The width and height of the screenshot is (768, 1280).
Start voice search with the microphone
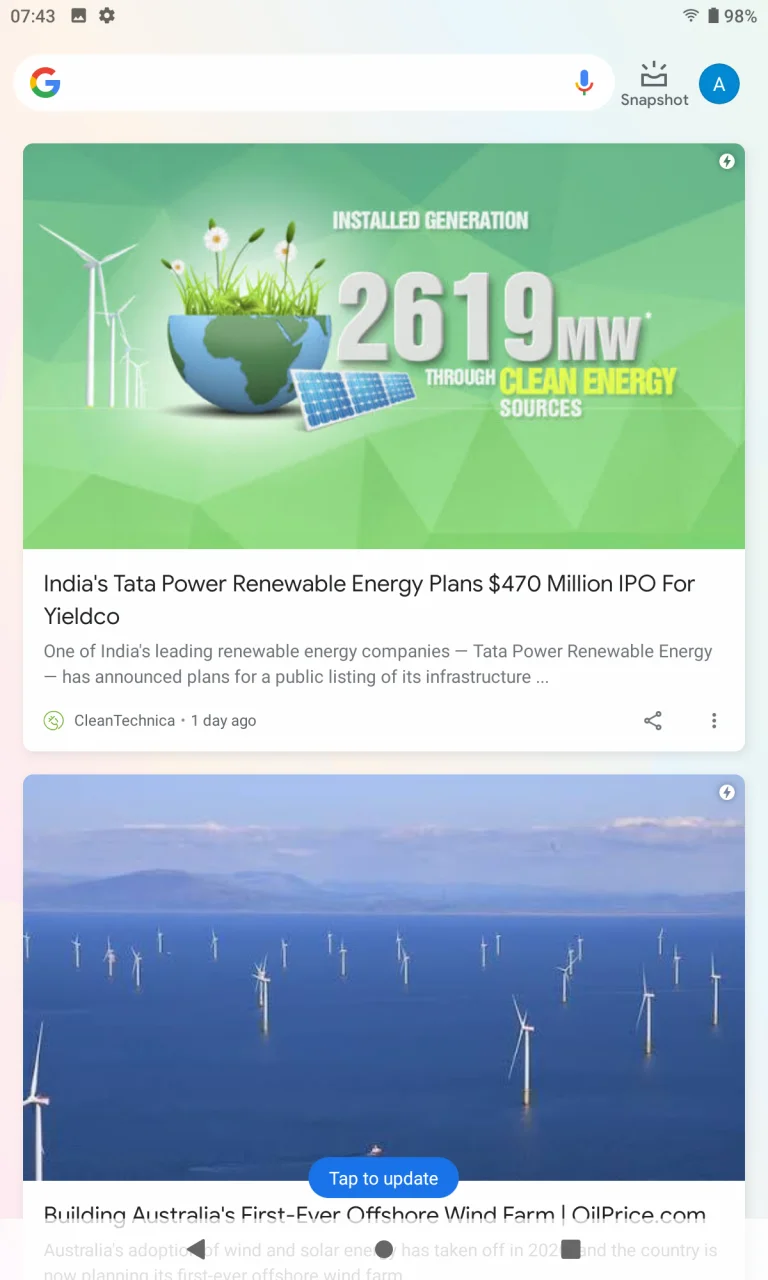(x=585, y=83)
